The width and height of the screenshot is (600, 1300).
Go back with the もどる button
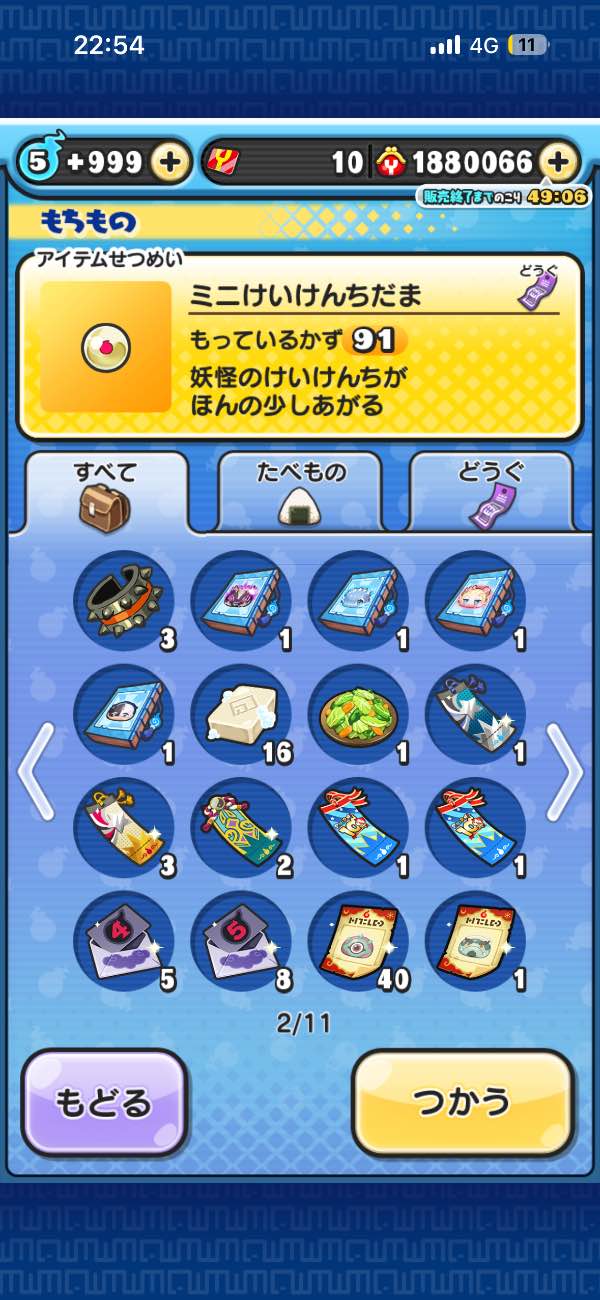(x=104, y=1102)
